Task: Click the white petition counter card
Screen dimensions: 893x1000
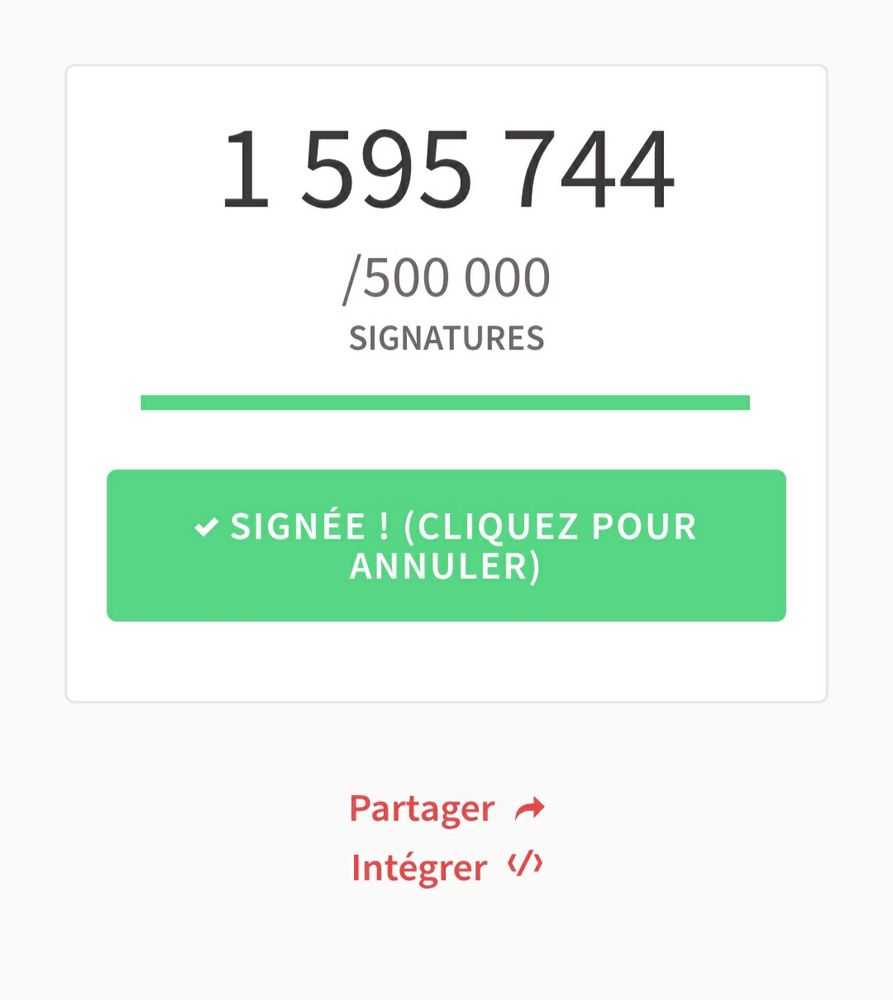Action: (x=446, y=380)
